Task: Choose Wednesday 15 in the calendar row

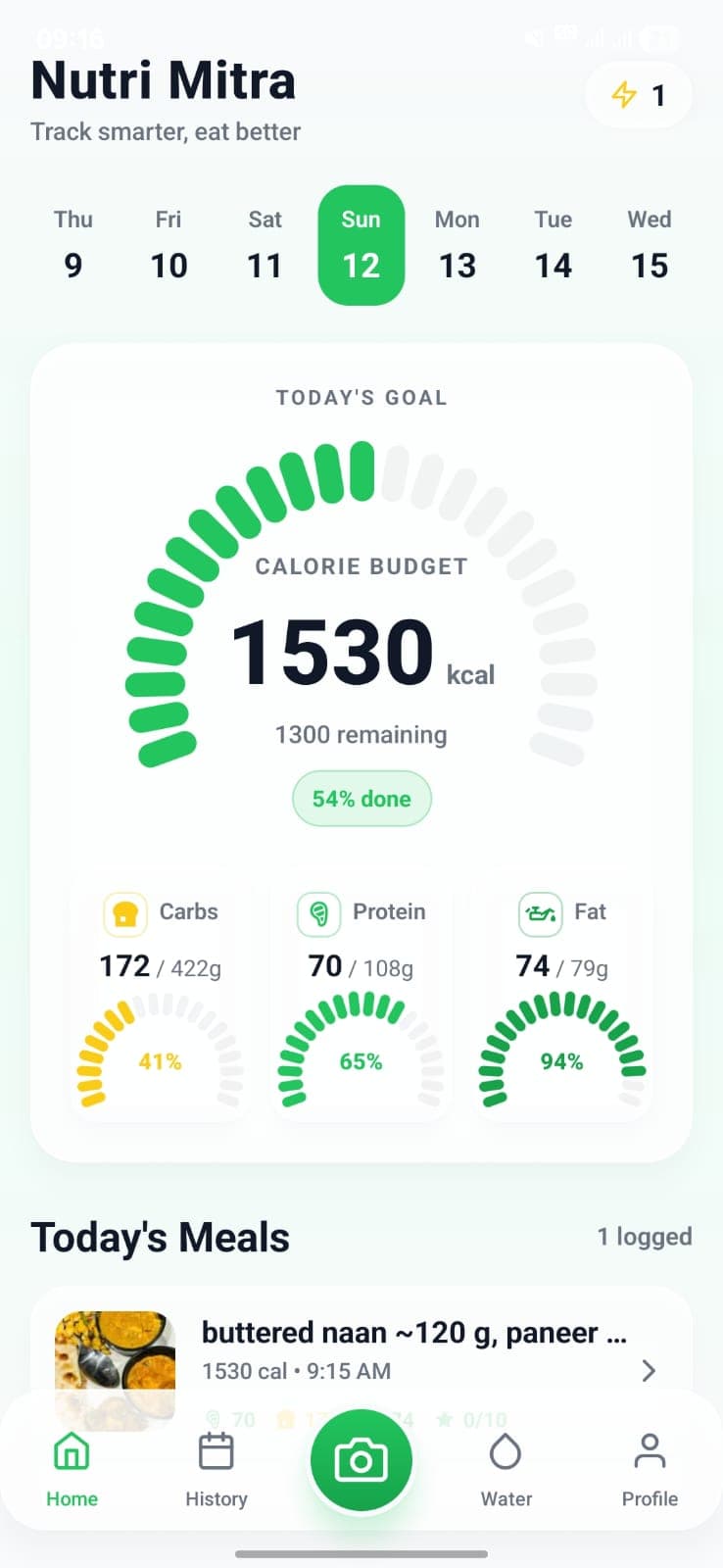Action: (649, 245)
